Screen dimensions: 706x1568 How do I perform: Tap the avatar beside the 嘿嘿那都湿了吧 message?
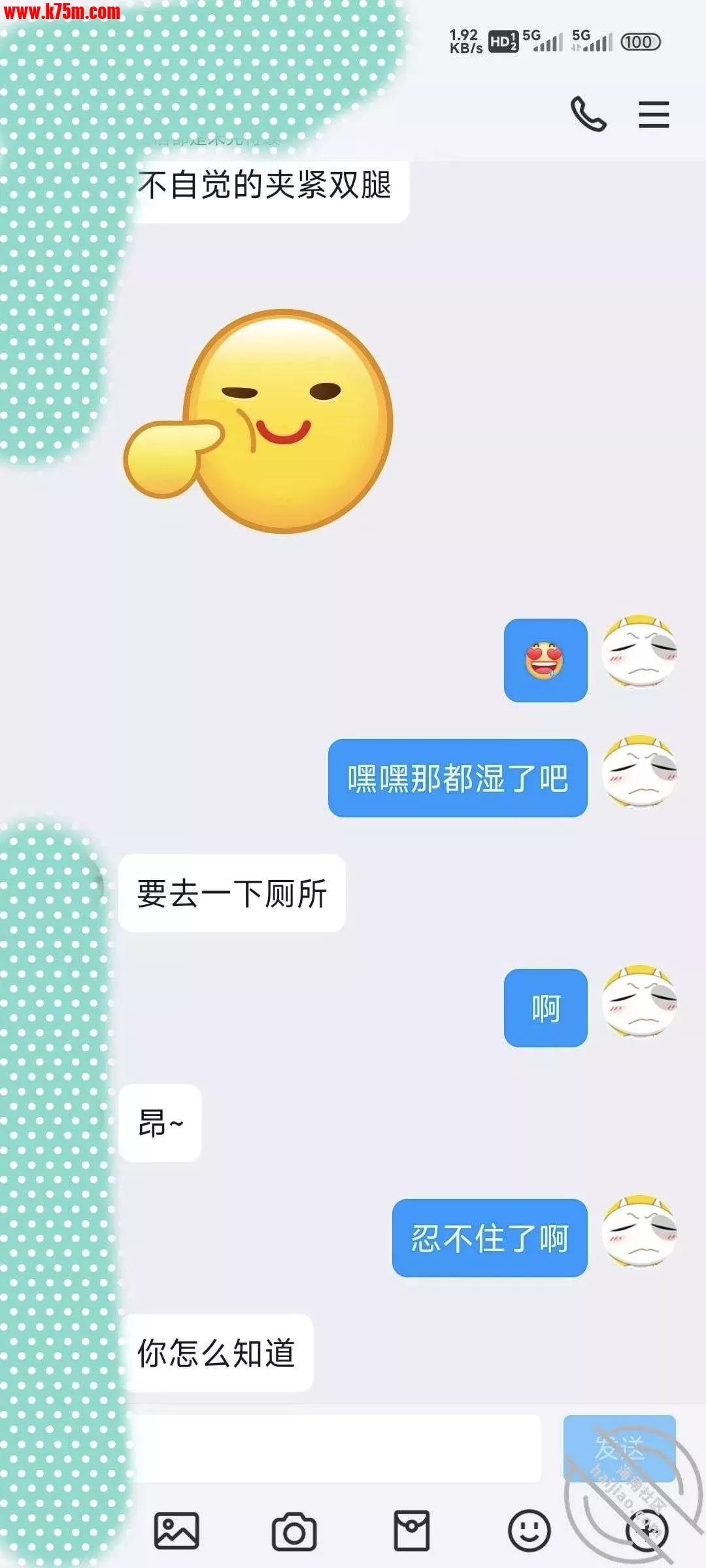tap(639, 772)
